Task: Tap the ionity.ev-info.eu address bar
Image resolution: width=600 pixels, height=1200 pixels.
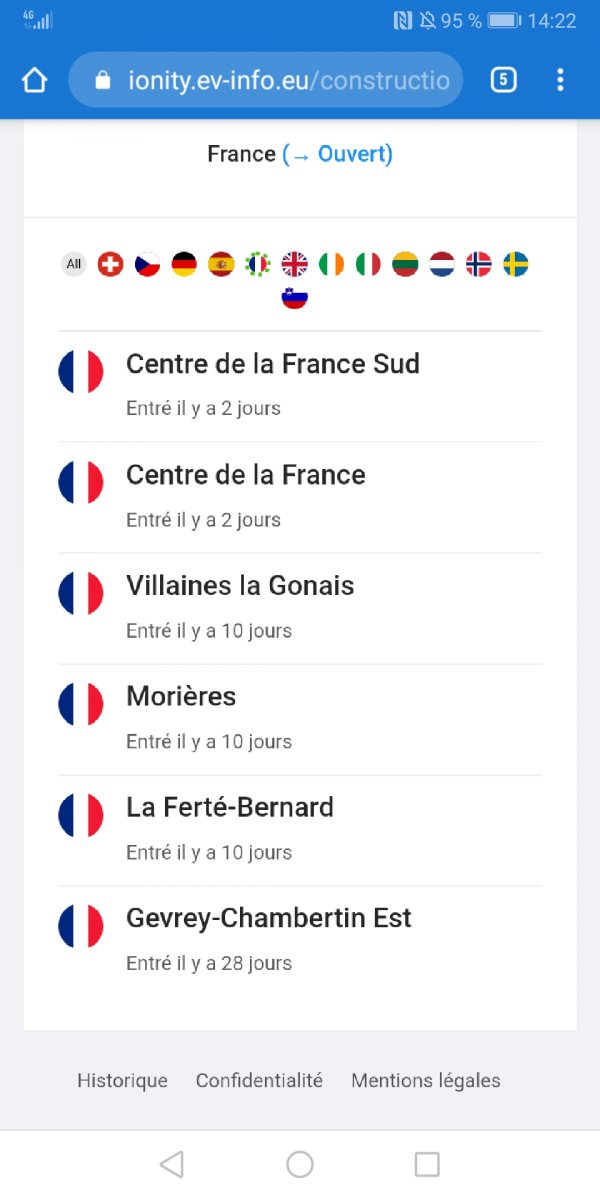Action: (266, 80)
